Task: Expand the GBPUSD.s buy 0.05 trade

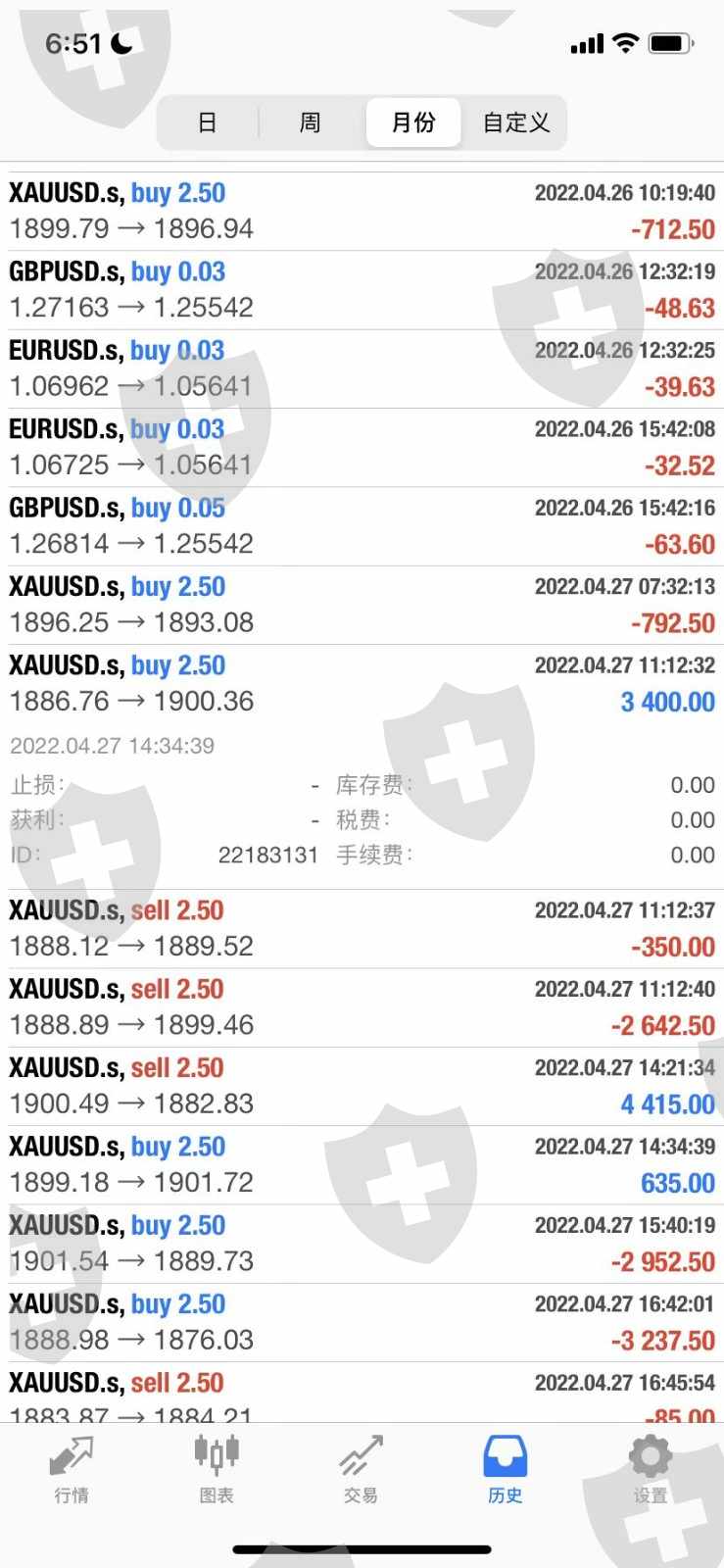Action: click(x=362, y=525)
